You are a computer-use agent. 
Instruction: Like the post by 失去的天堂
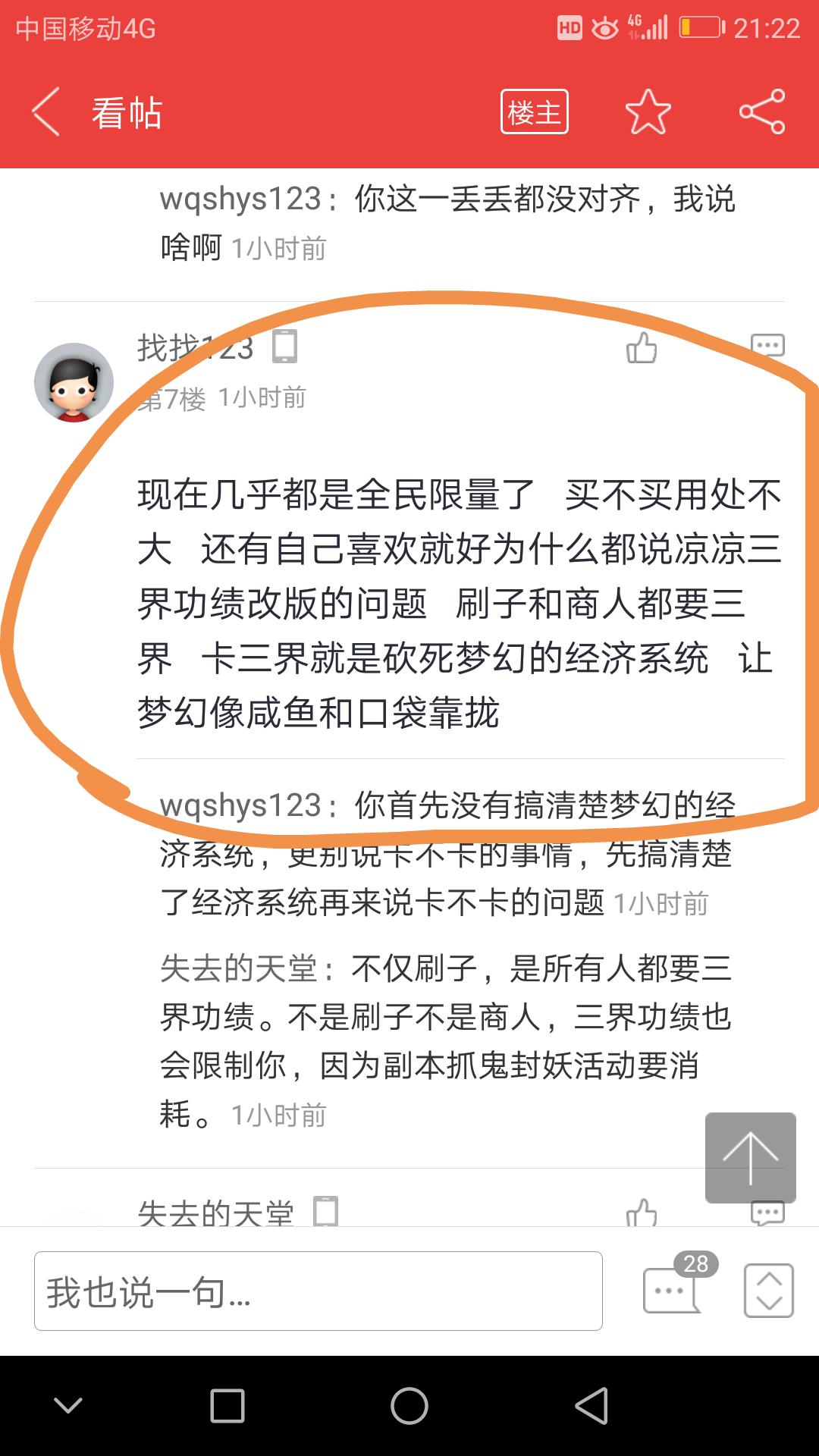pyautogui.click(x=642, y=1213)
